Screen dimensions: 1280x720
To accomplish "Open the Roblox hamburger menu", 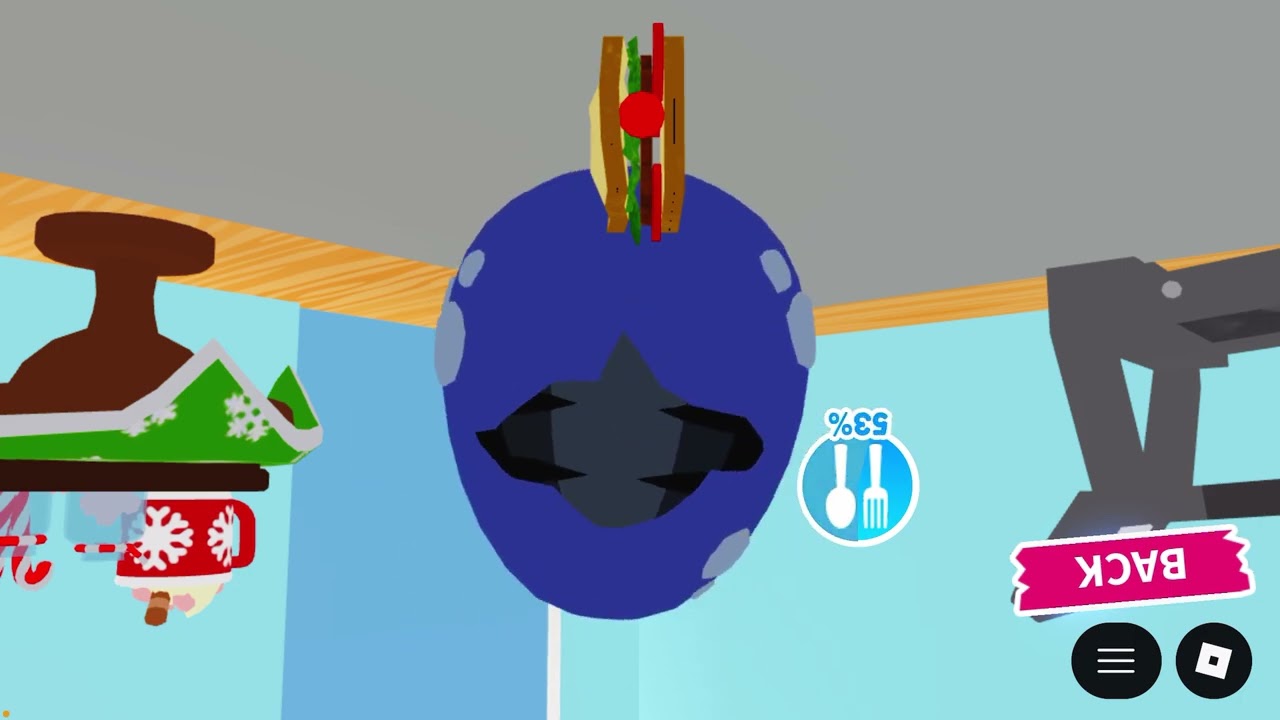I will (1116, 661).
